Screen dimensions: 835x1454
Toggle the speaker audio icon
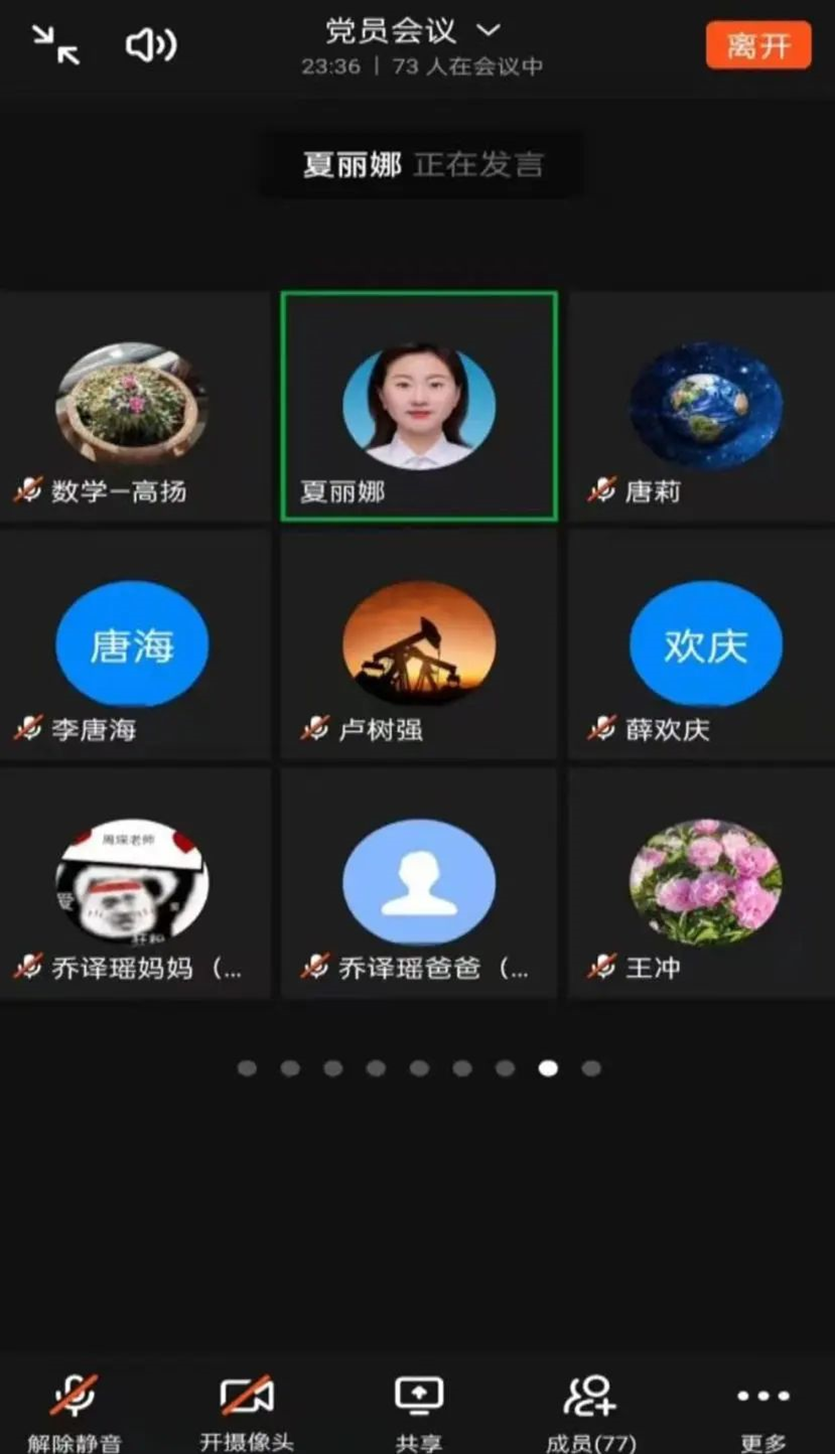coord(150,45)
